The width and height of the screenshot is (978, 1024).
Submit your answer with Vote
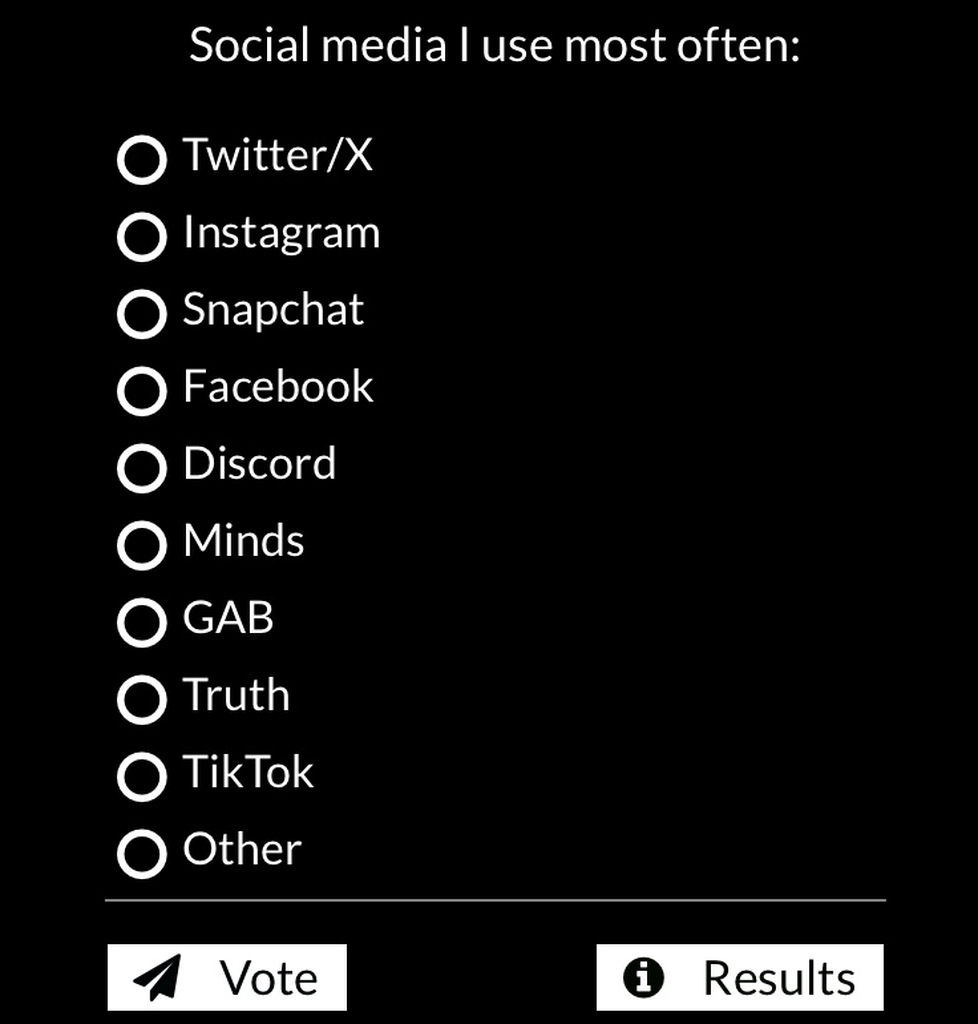pyautogui.click(x=227, y=977)
